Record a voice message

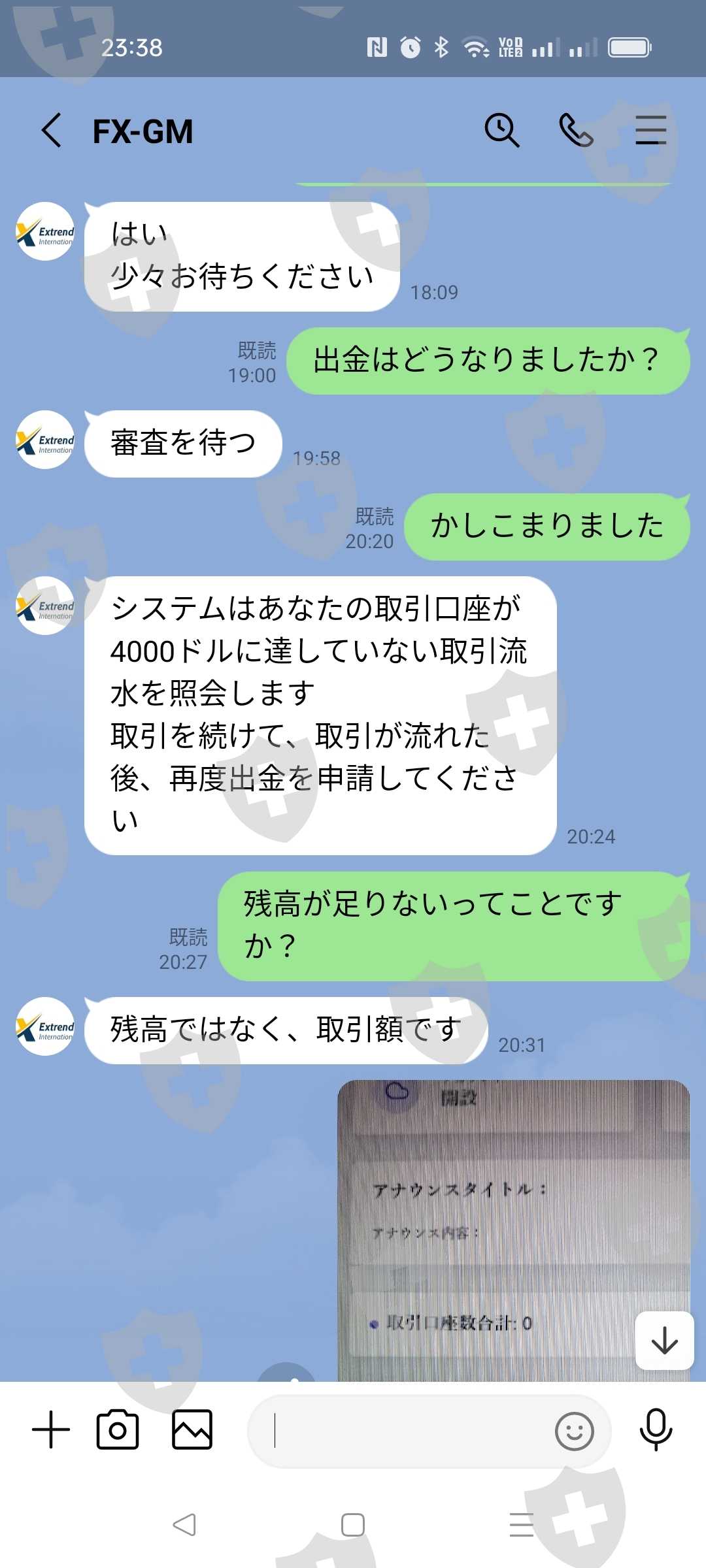click(656, 1429)
